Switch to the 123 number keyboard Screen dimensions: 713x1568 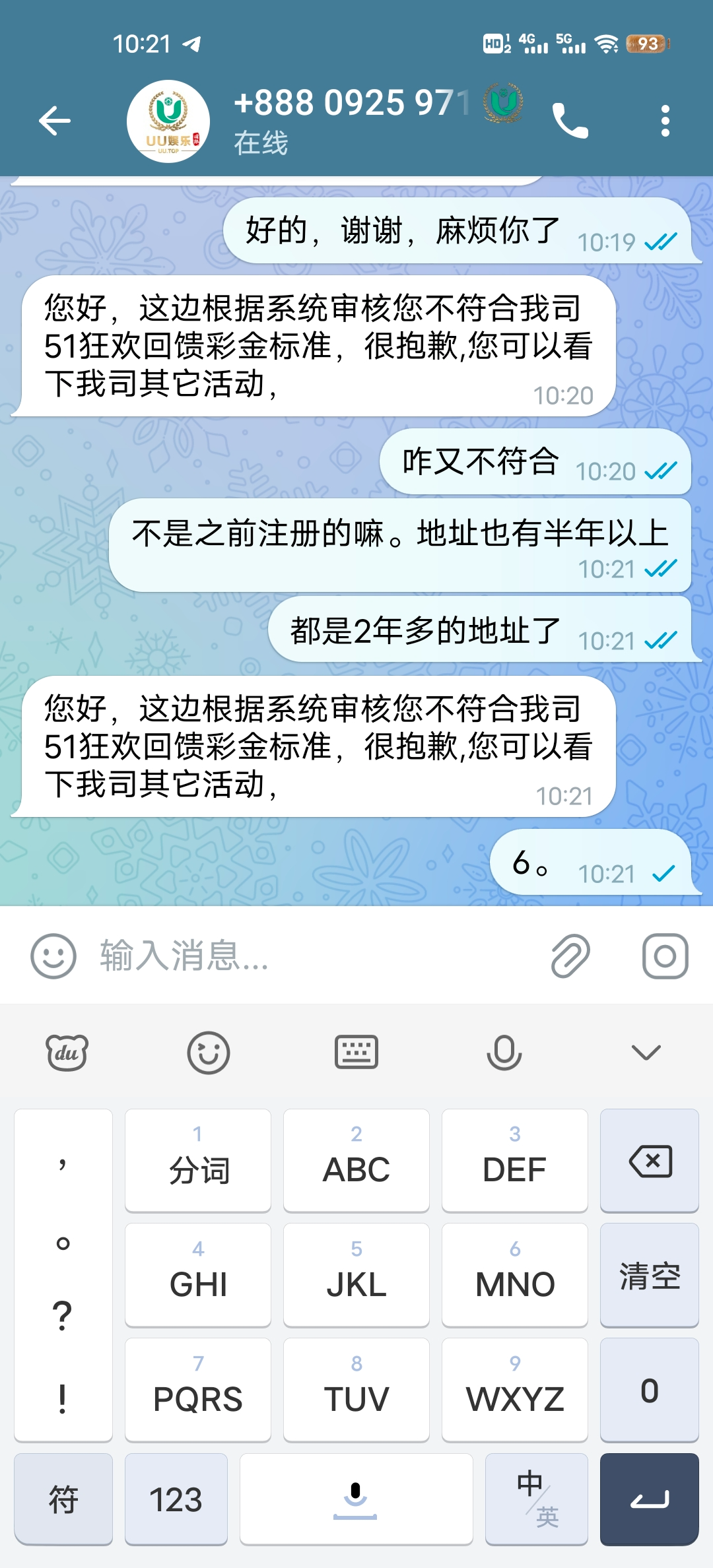click(x=176, y=1499)
